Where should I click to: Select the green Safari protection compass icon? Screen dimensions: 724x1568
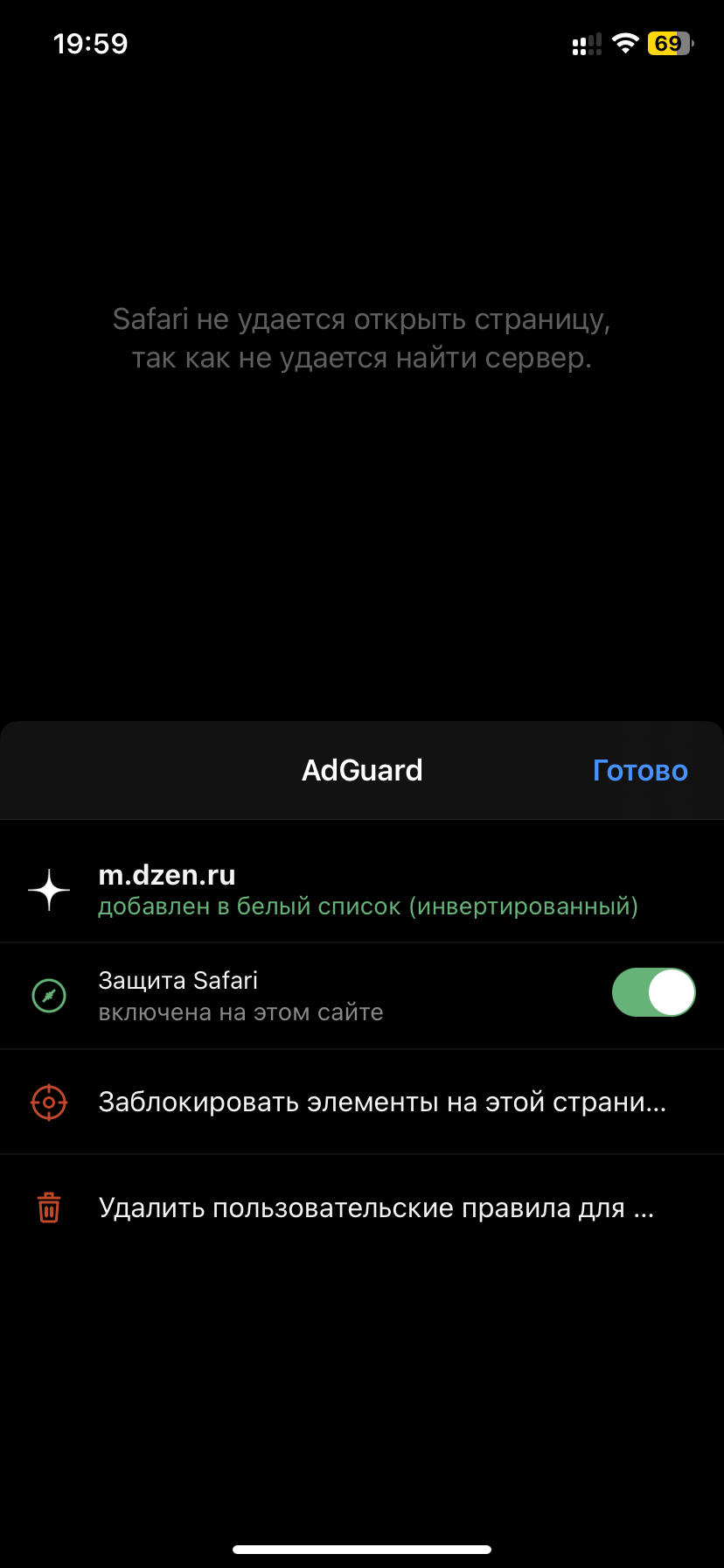tap(49, 995)
